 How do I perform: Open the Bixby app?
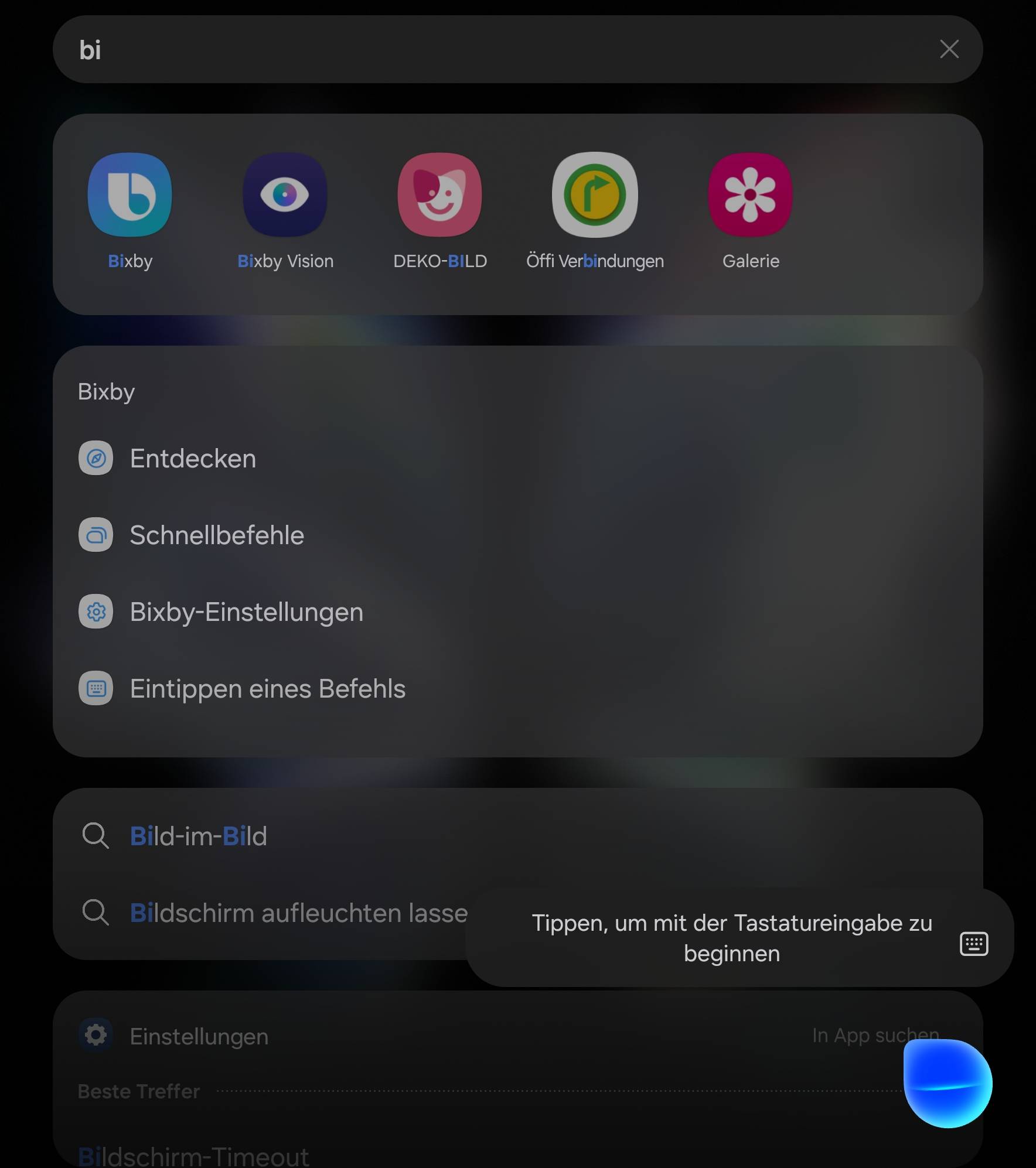click(x=130, y=211)
